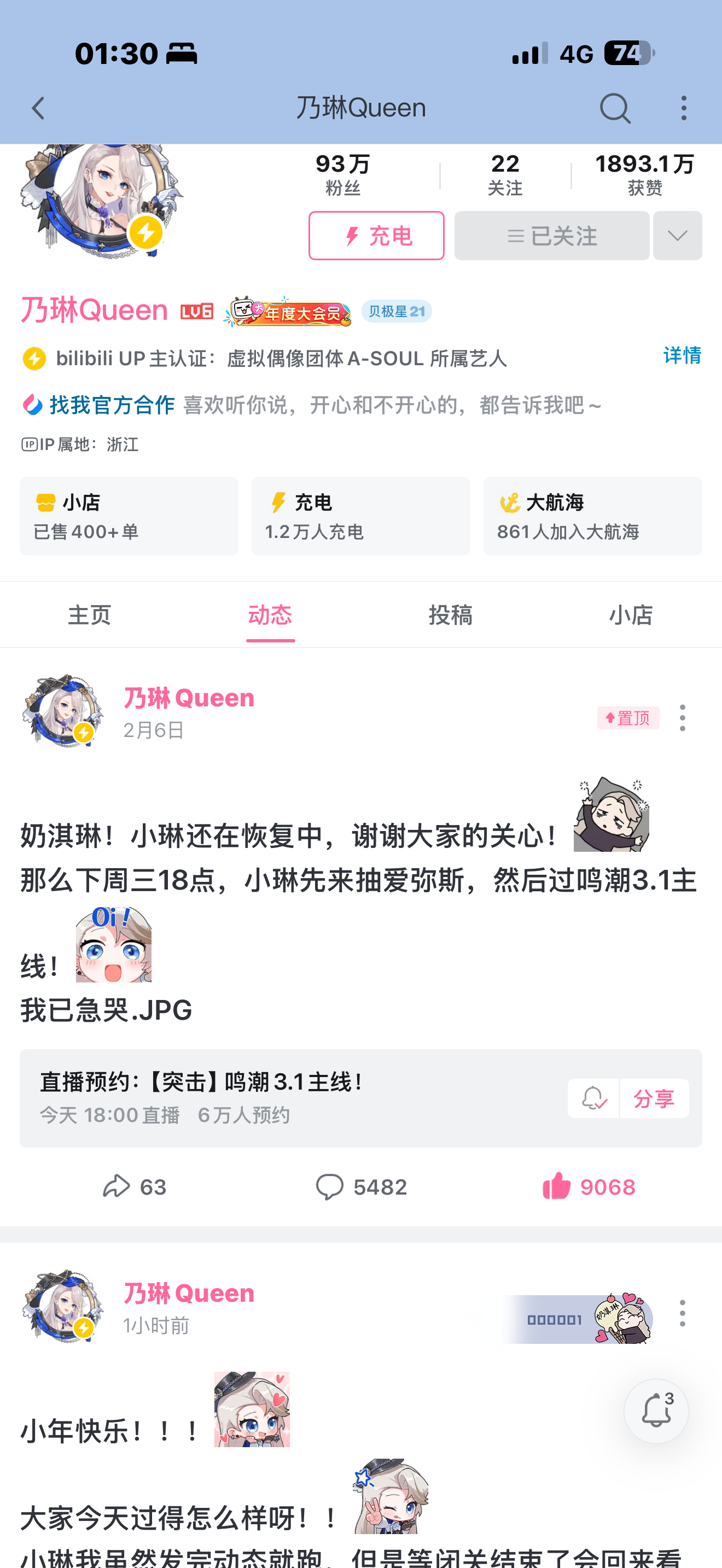Screen dimensions: 722x1568
Task: Open search on this profile page
Action: pos(614,108)
